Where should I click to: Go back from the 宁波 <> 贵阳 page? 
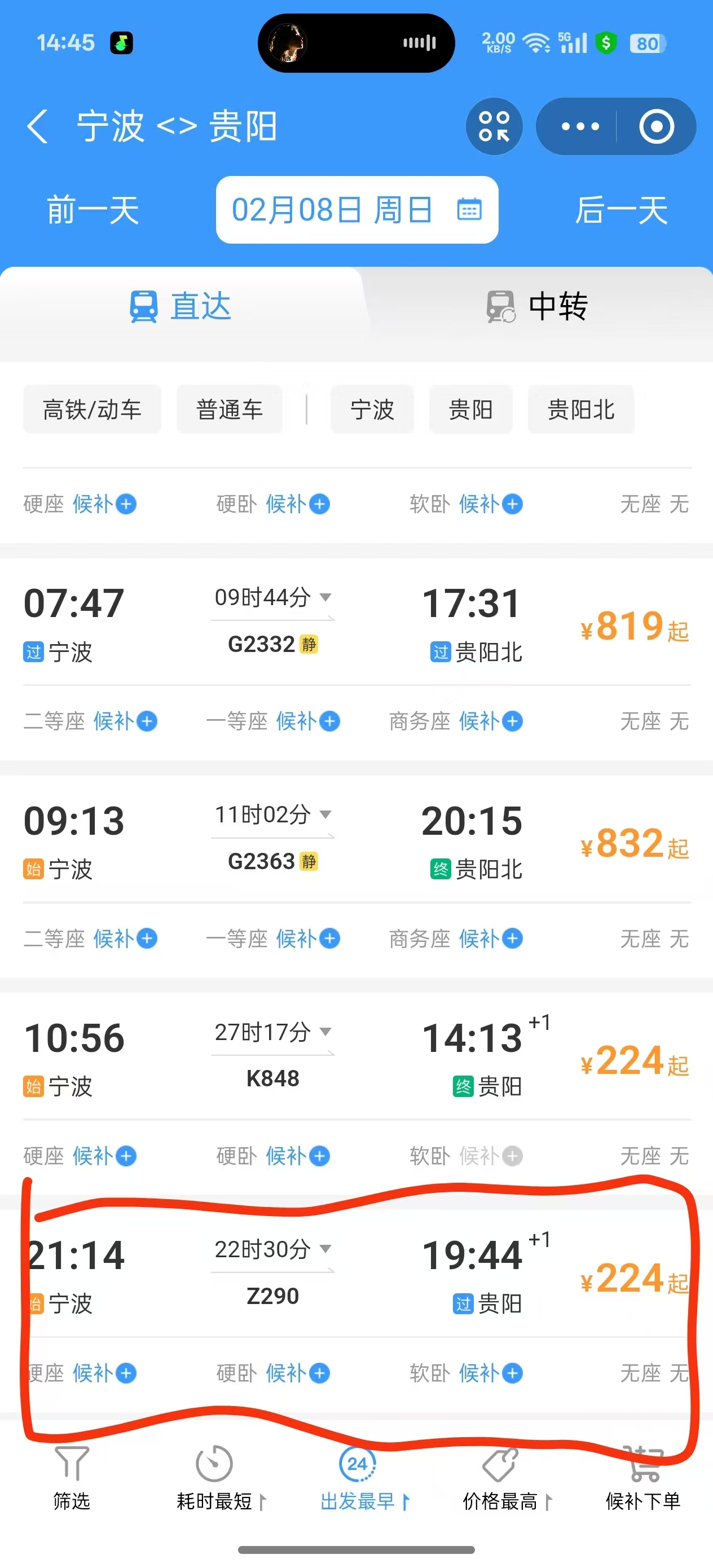(38, 126)
